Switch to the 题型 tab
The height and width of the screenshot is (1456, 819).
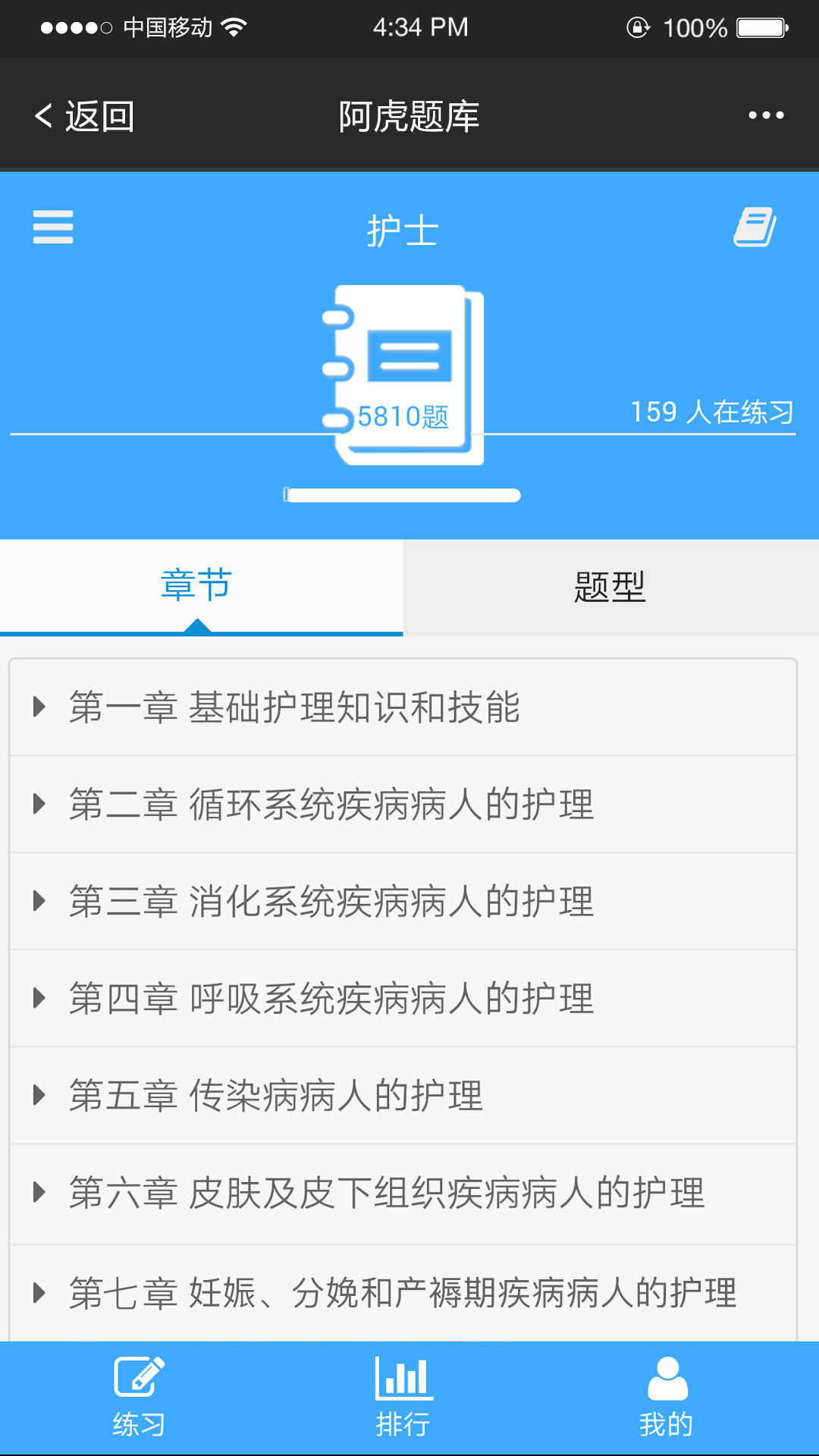pyautogui.click(x=610, y=588)
